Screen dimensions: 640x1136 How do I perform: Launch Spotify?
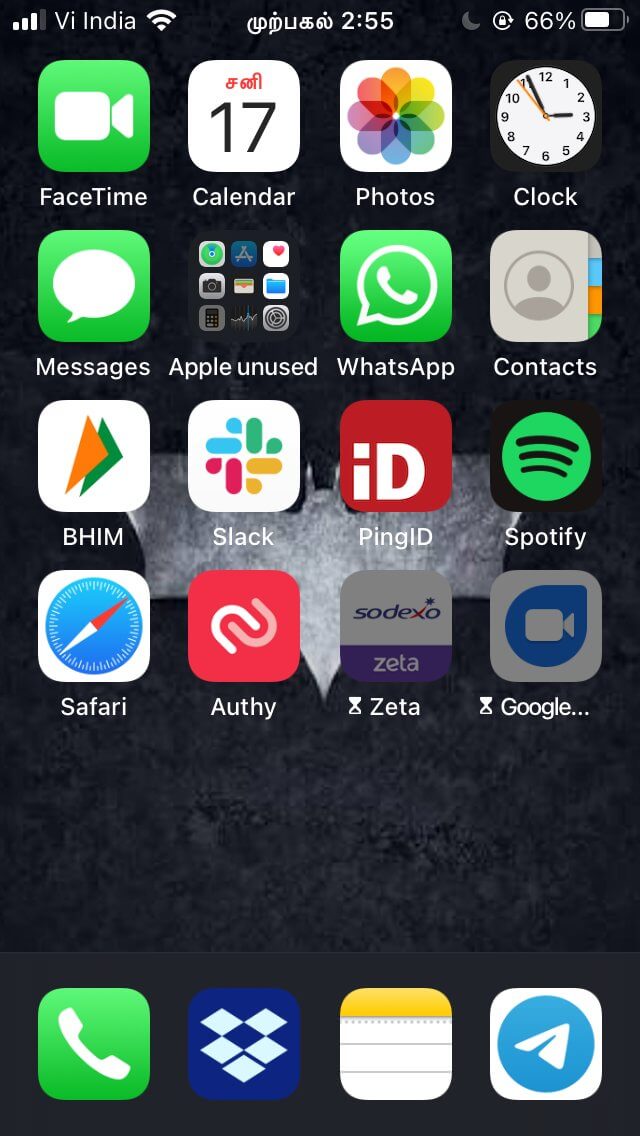click(546, 456)
